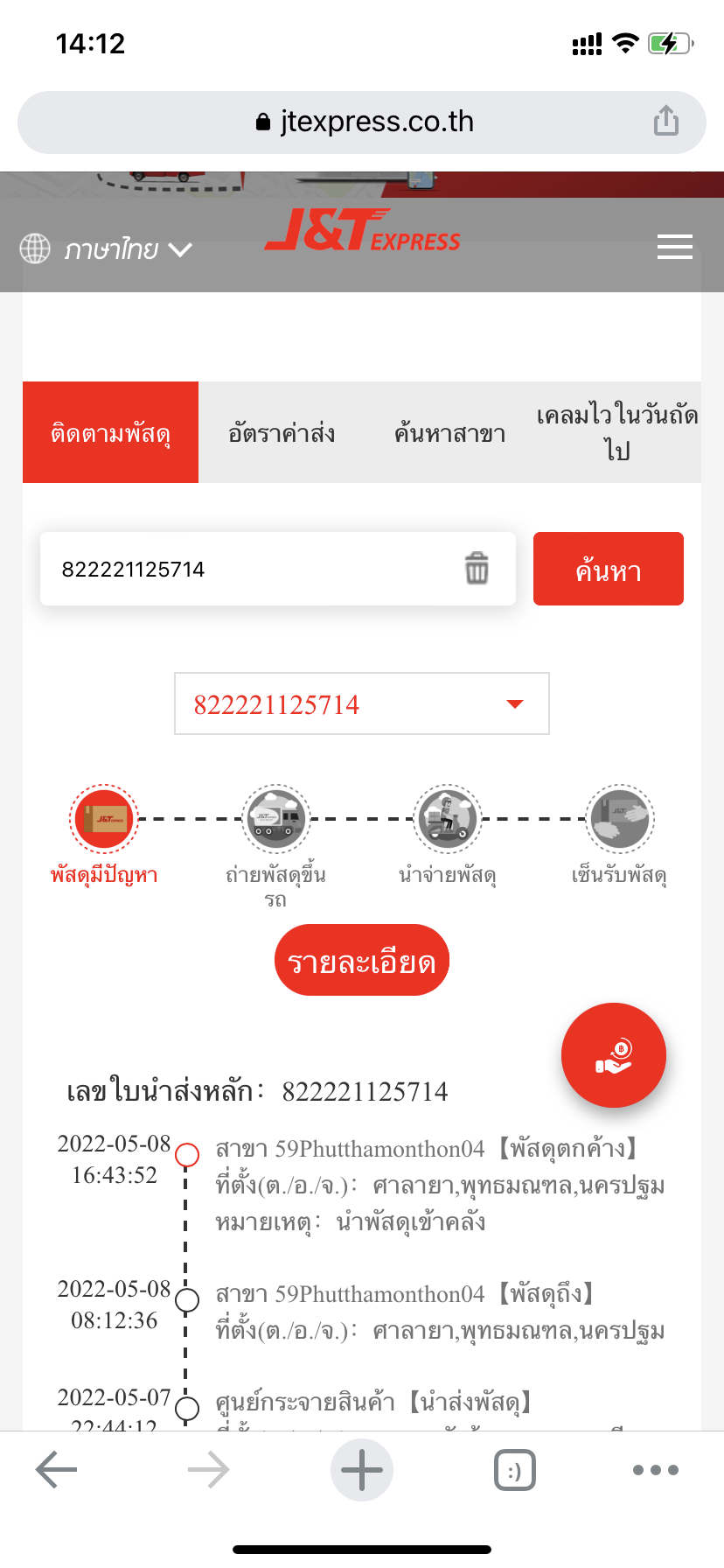Tap the red floating money-hand button

click(x=614, y=1055)
